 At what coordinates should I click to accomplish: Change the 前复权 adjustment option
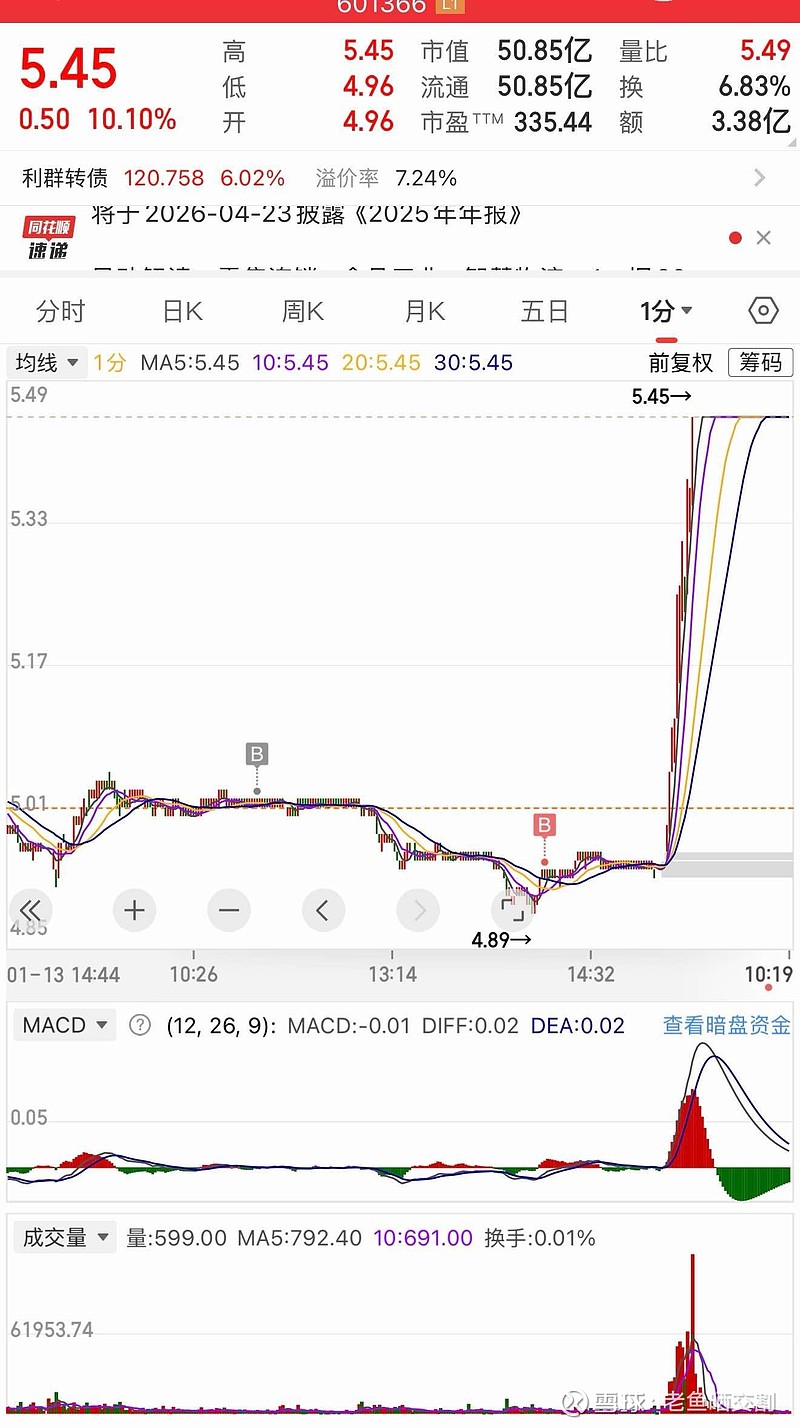point(681,362)
